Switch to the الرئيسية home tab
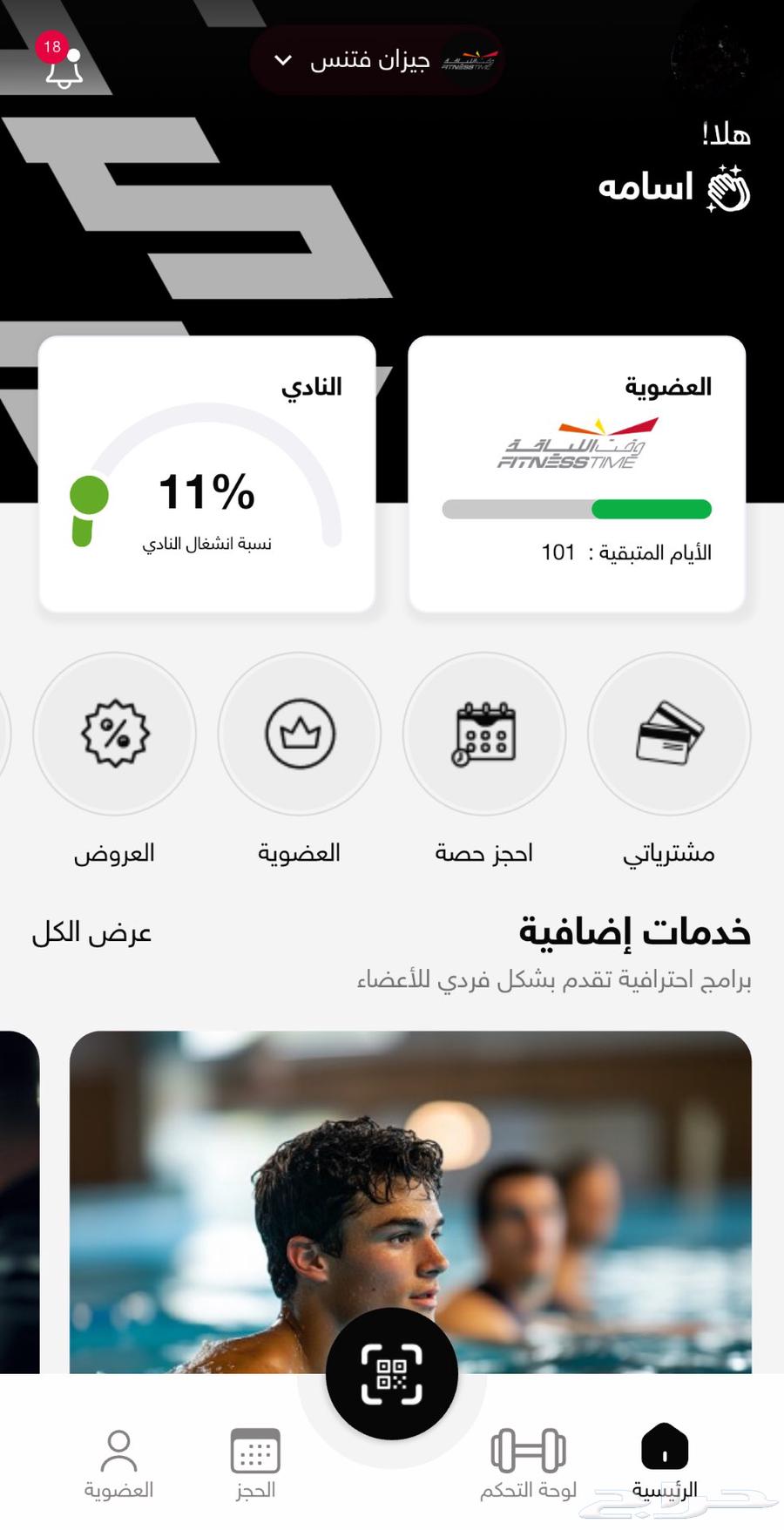 [665, 1460]
